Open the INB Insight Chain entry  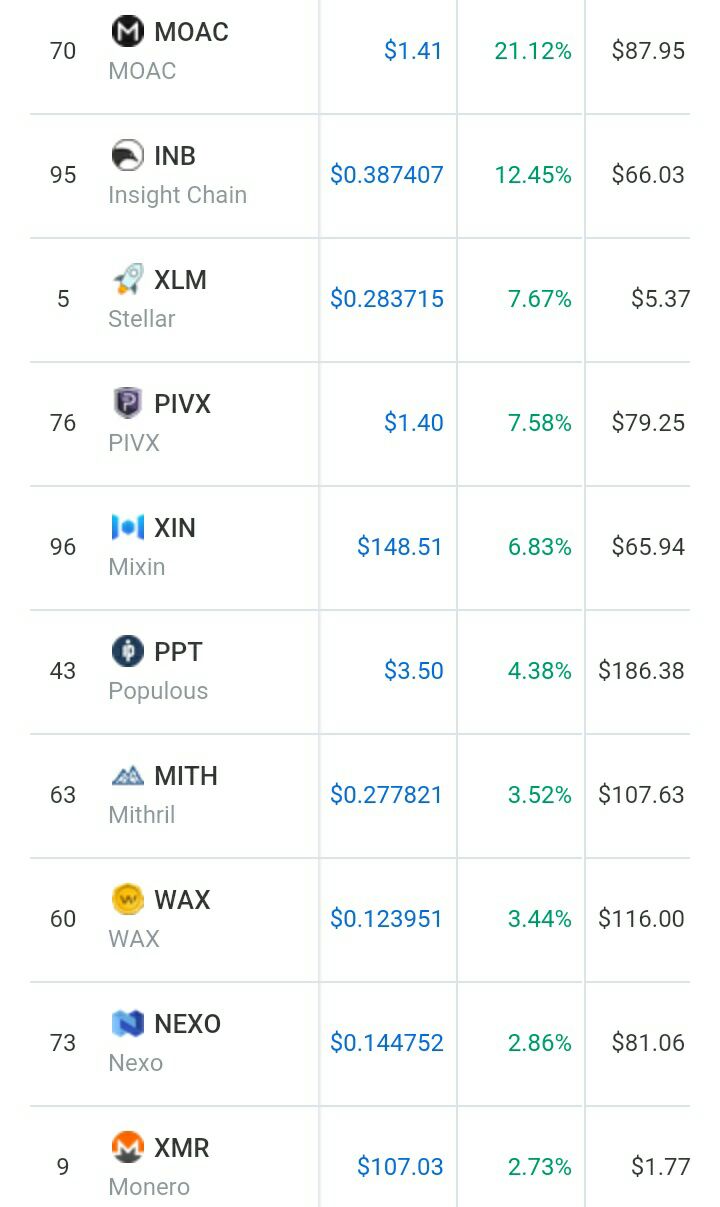pyautogui.click(x=177, y=174)
